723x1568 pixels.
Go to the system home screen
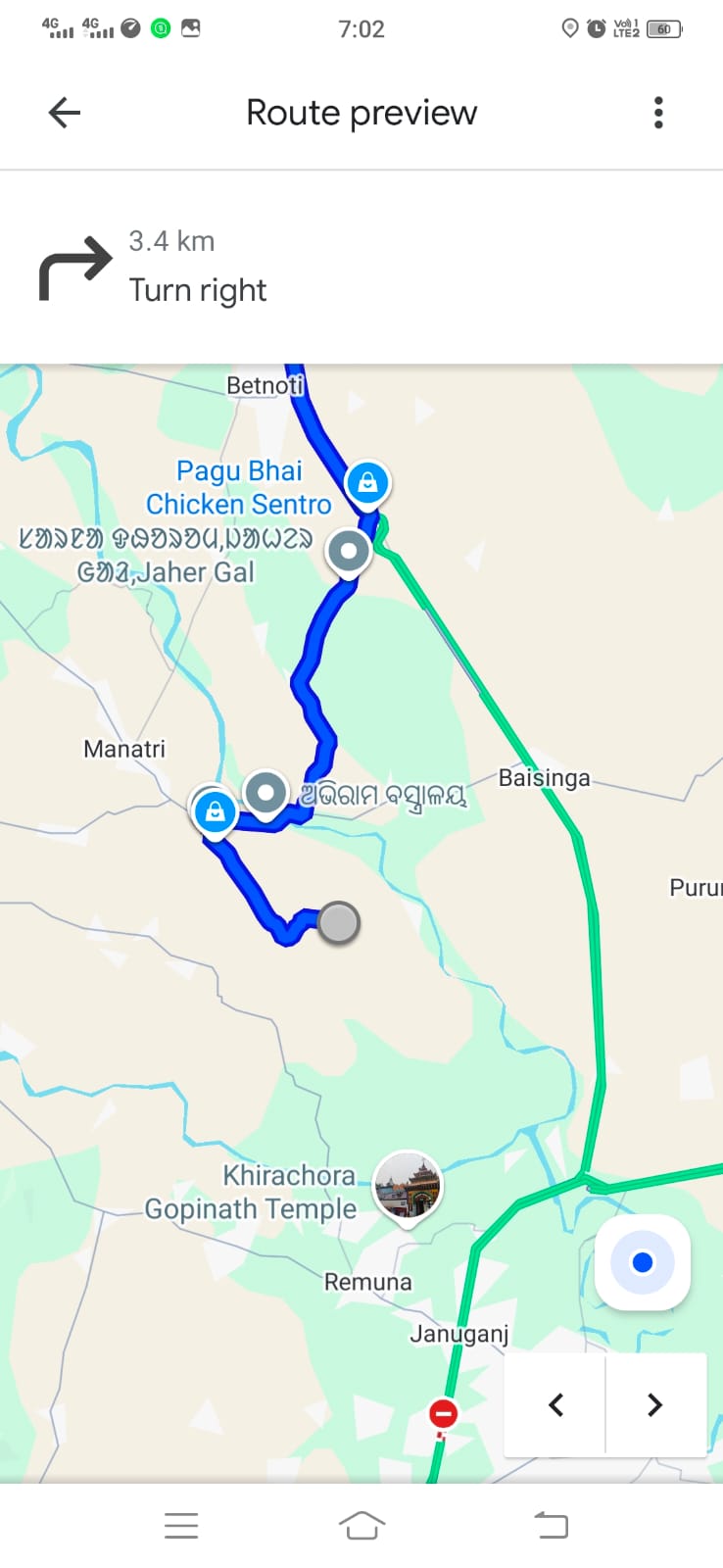361,1525
